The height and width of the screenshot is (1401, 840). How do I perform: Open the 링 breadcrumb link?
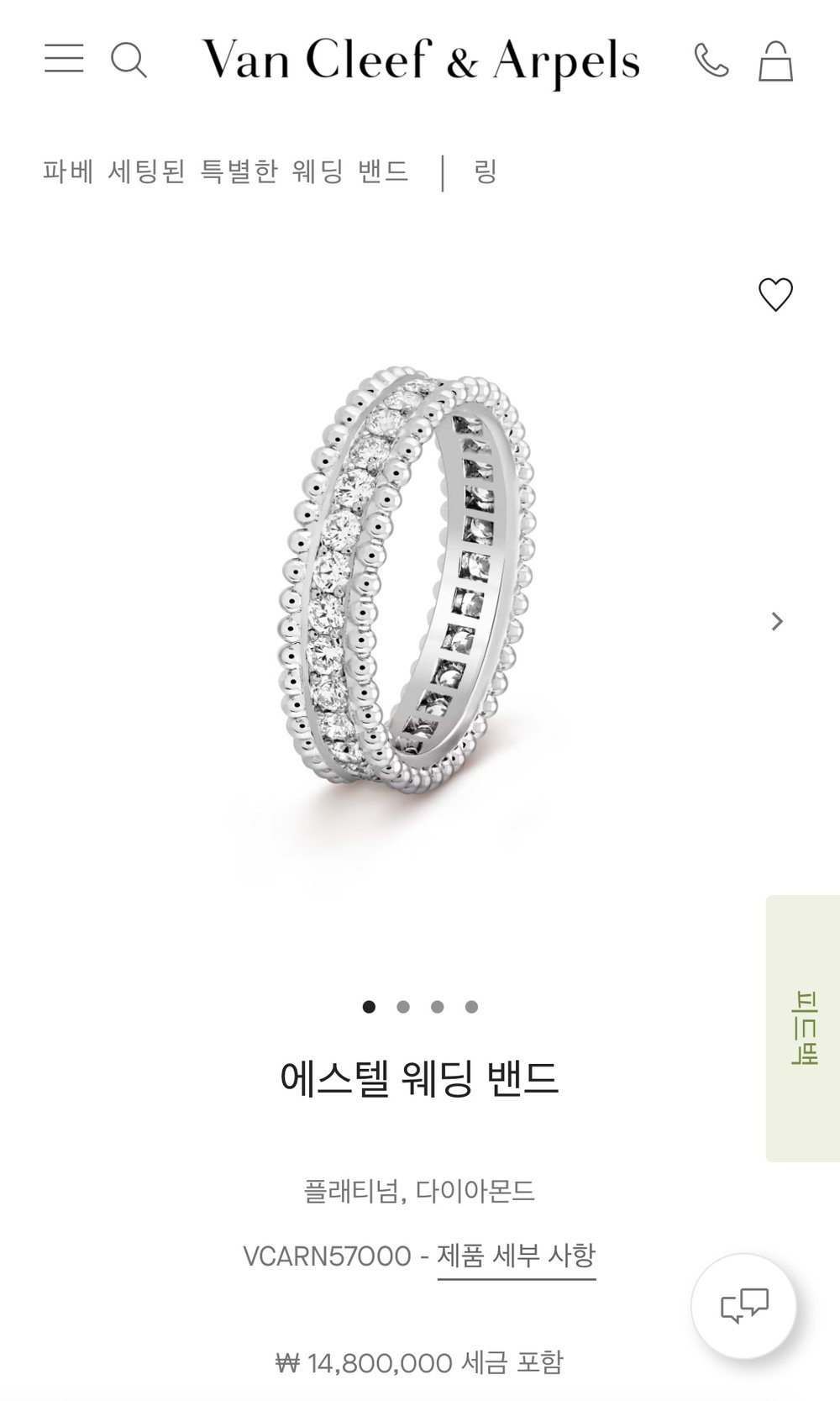point(486,172)
